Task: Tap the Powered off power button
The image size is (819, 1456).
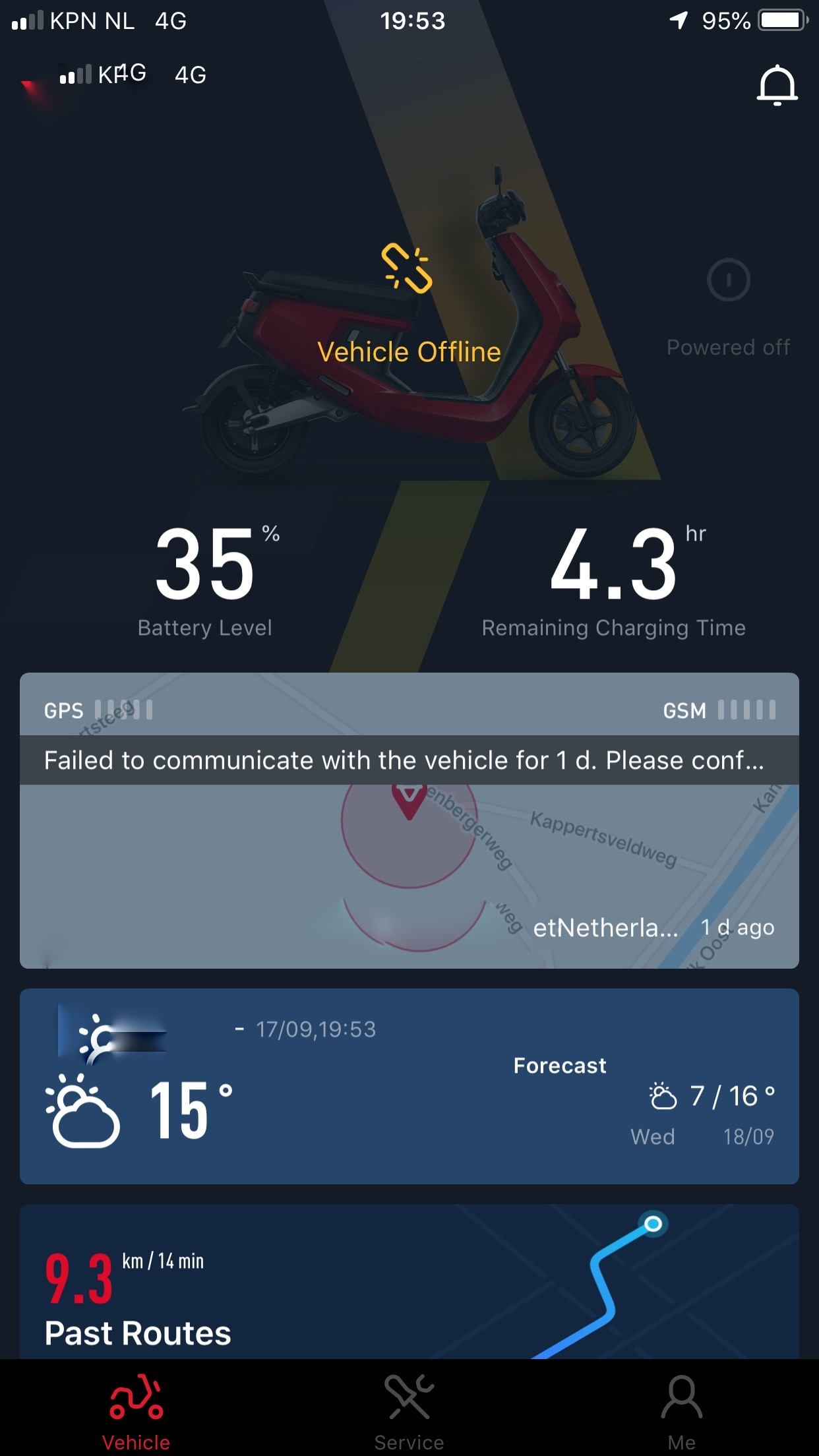Action: pos(728,280)
